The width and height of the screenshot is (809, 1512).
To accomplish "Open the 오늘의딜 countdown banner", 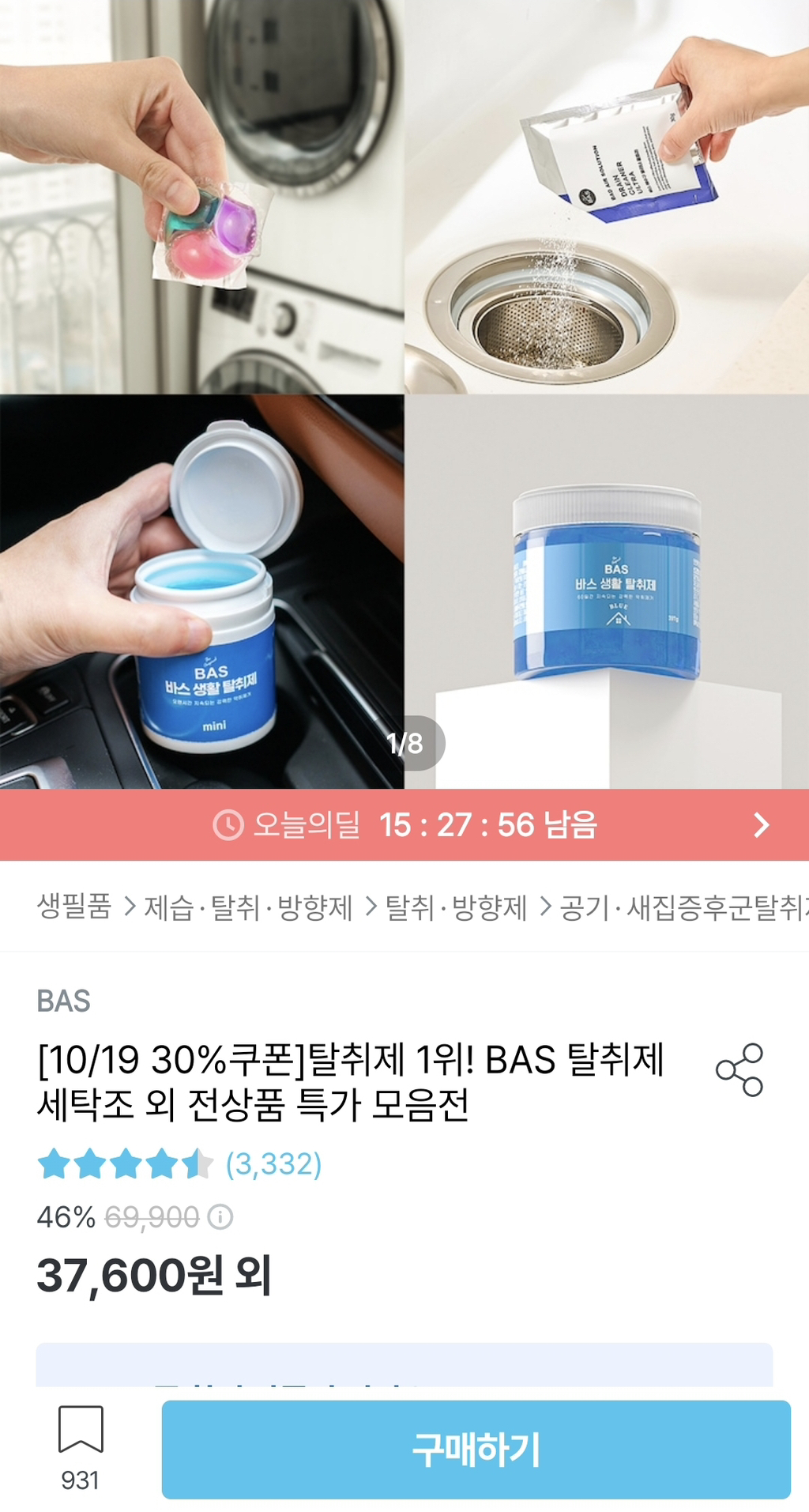I will [404, 825].
